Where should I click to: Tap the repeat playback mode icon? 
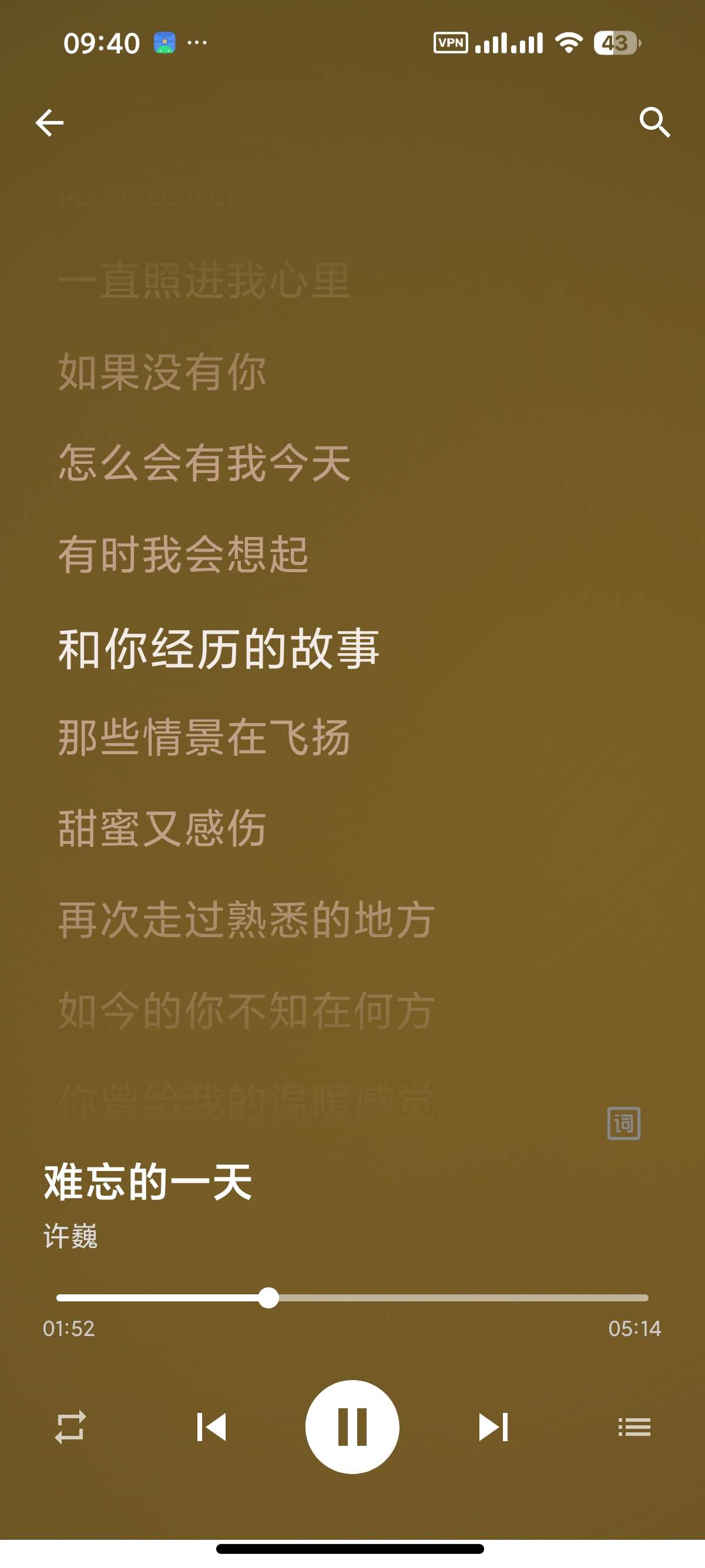71,1428
